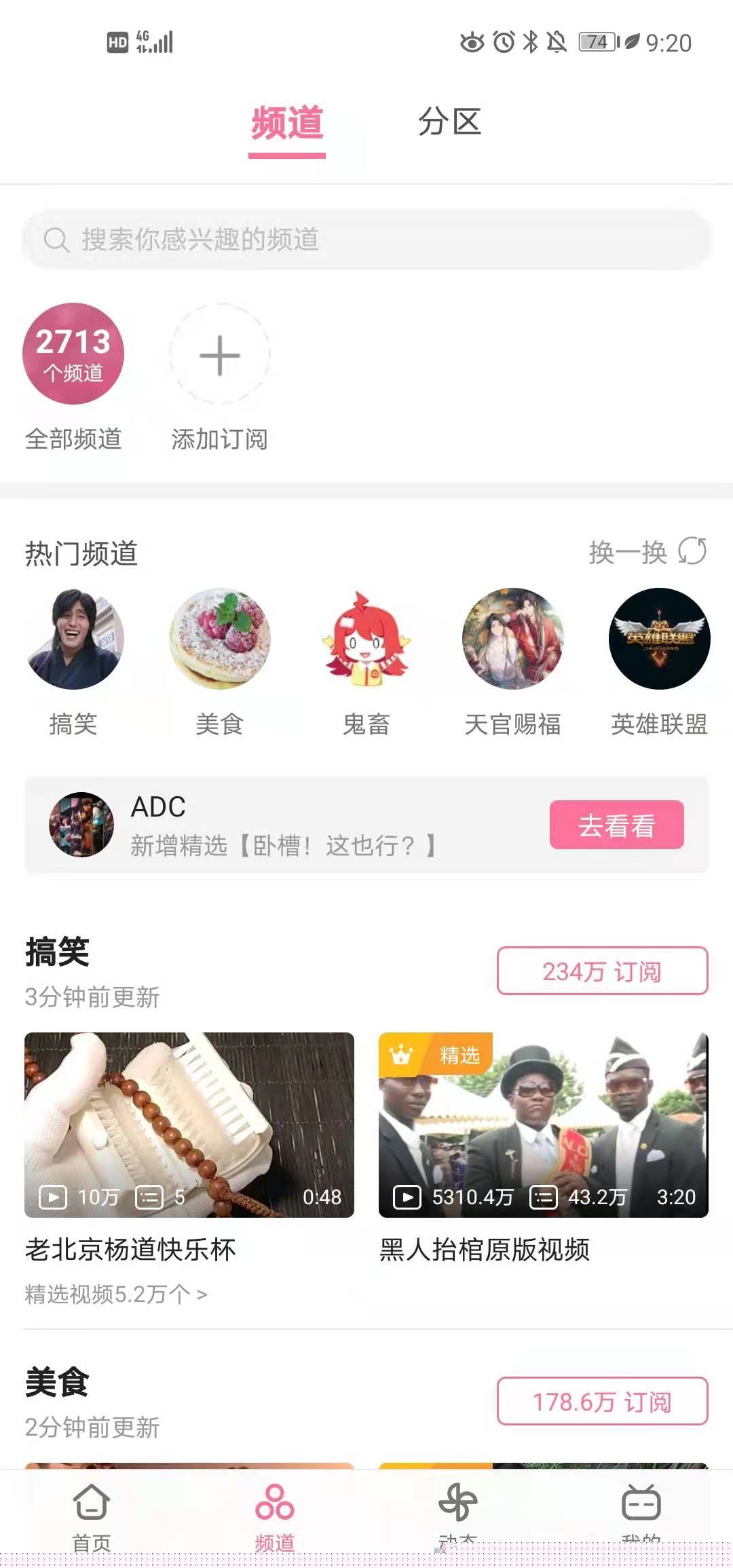The height and width of the screenshot is (1568, 733).
Task: Tap 去看看 on the ADC card
Action: point(616,825)
